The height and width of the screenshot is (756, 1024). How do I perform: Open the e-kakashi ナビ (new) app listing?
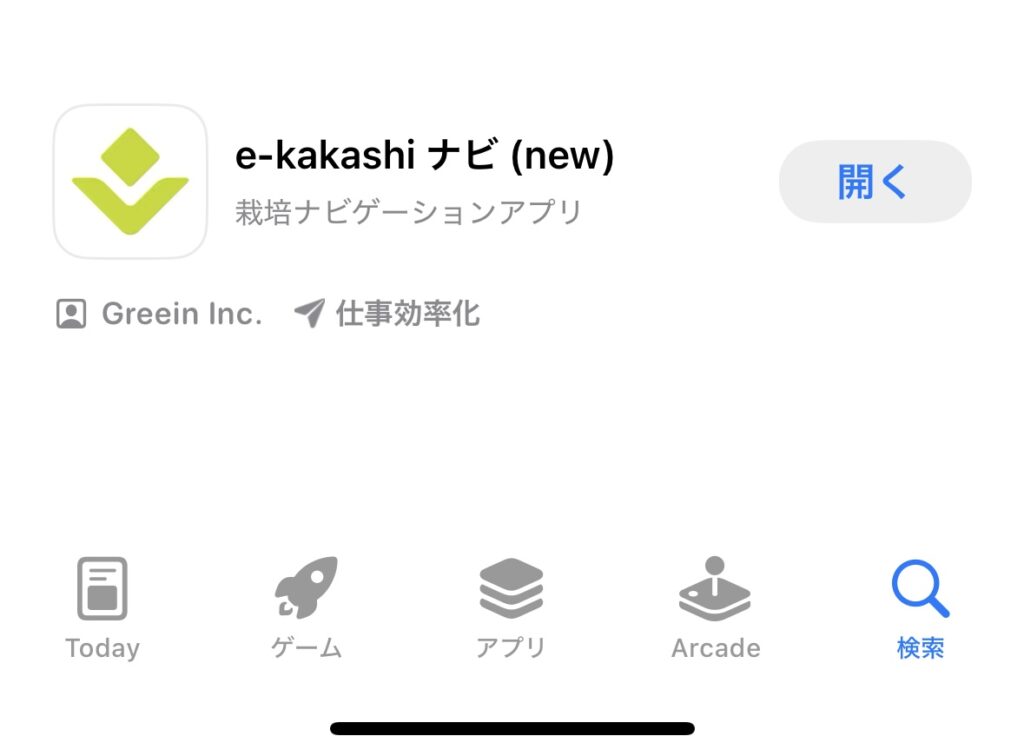pyautogui.click(x=424, y=157)
